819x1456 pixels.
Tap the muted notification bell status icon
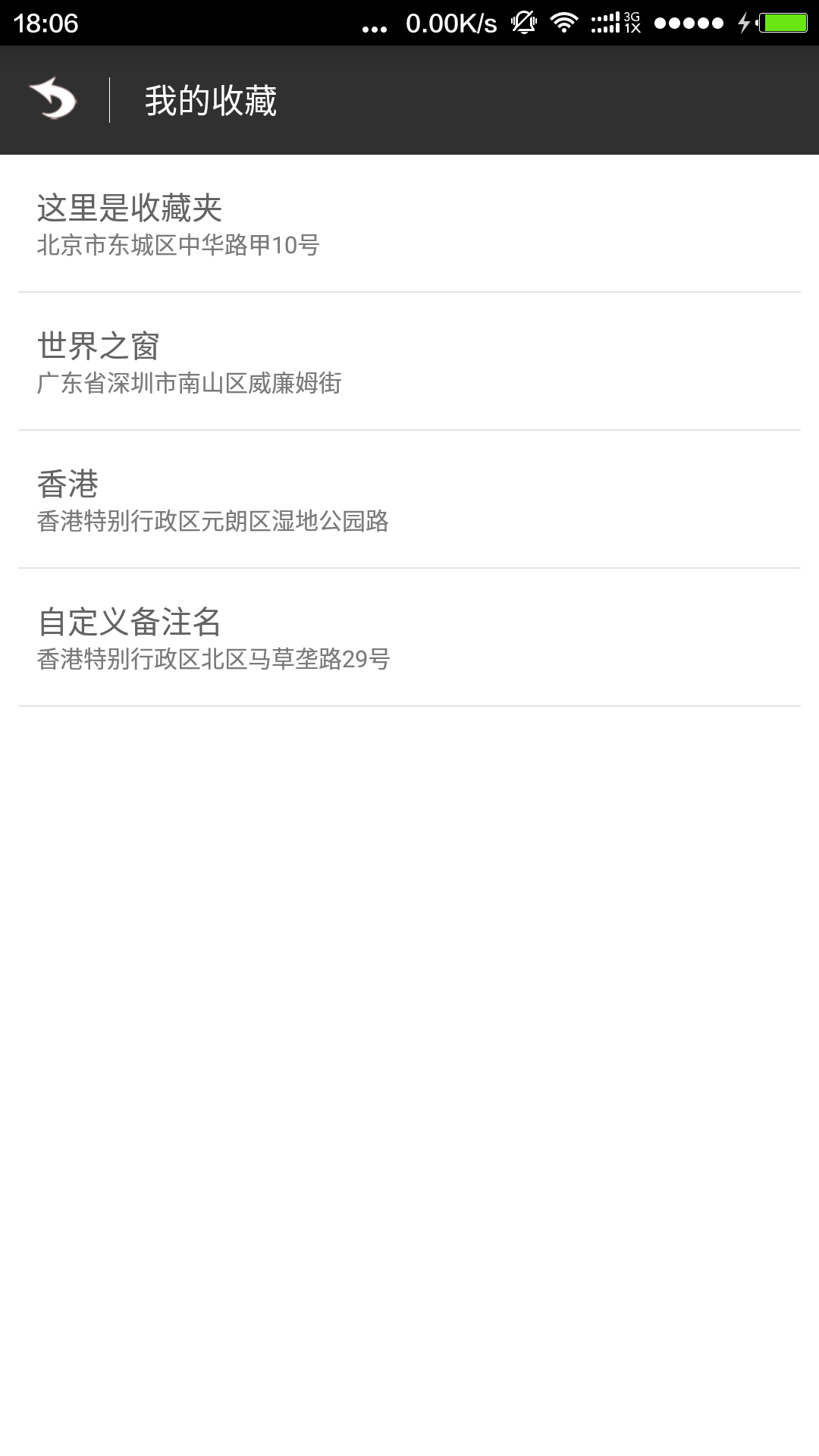(x=523, y=21)
